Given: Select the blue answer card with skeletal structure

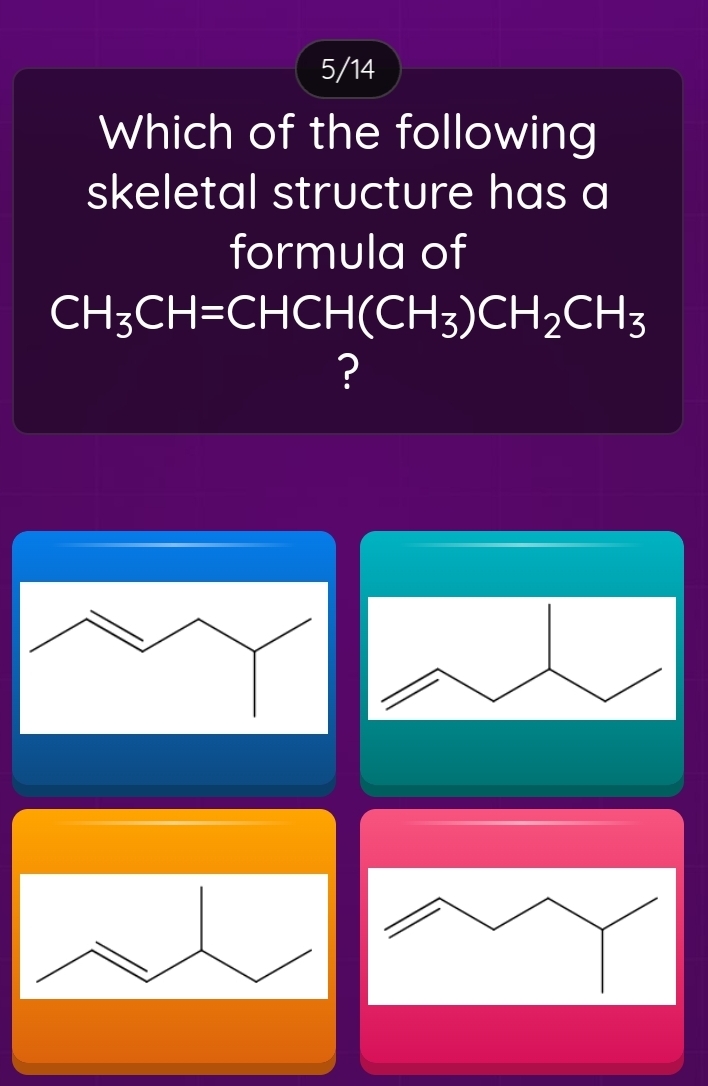Looking at the screenshot, I should pyautogui.click(x=174, y=657).
